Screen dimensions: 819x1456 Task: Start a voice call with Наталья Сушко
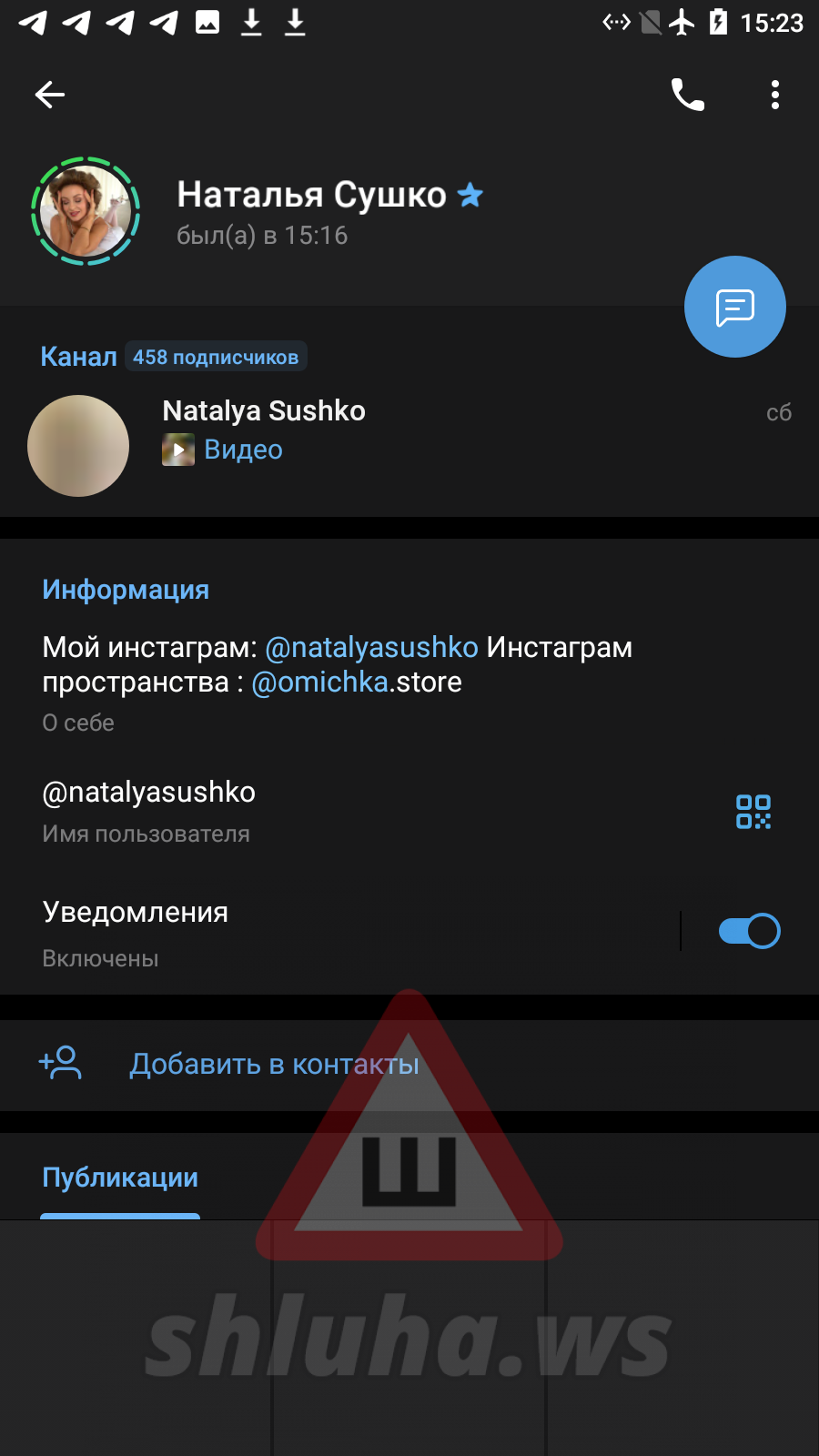[x=687, y=95]
